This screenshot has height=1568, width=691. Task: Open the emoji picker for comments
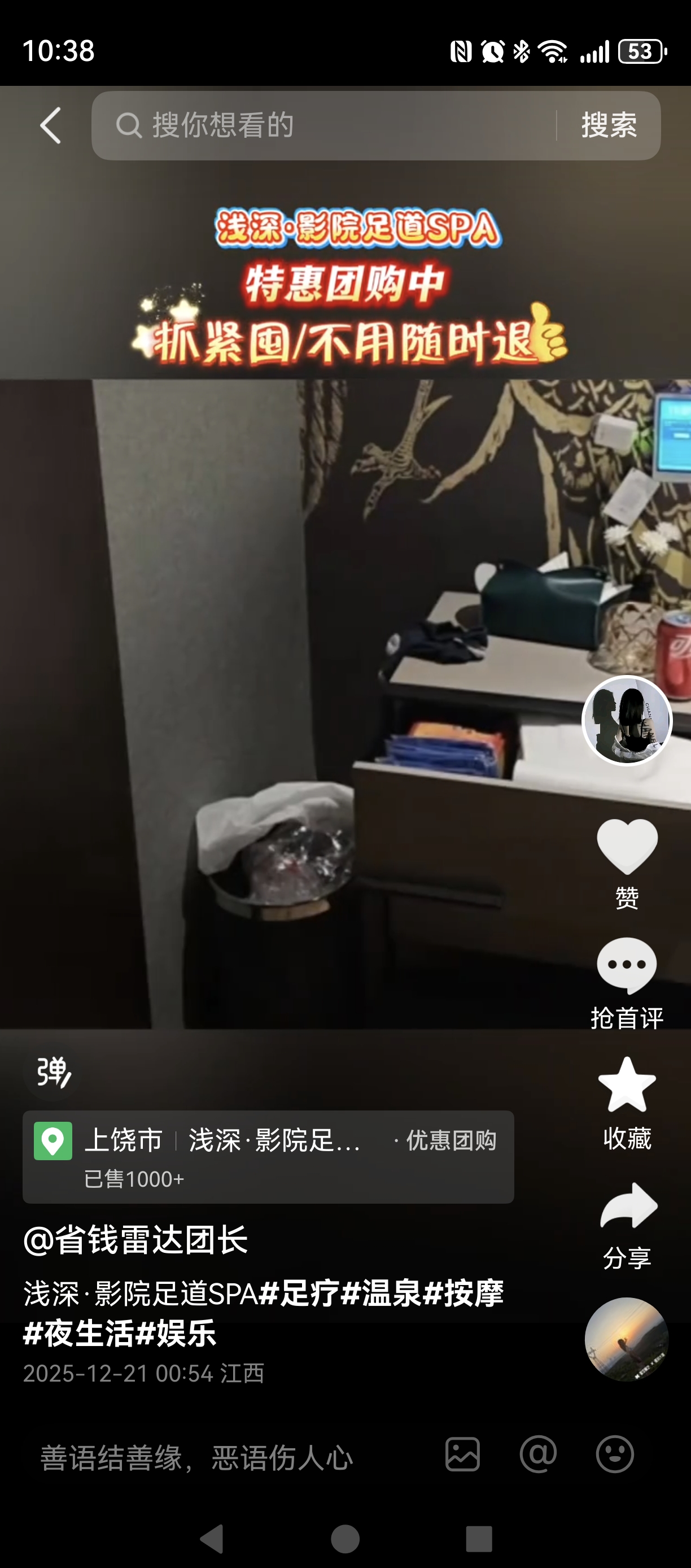[x=614, y=1456]
